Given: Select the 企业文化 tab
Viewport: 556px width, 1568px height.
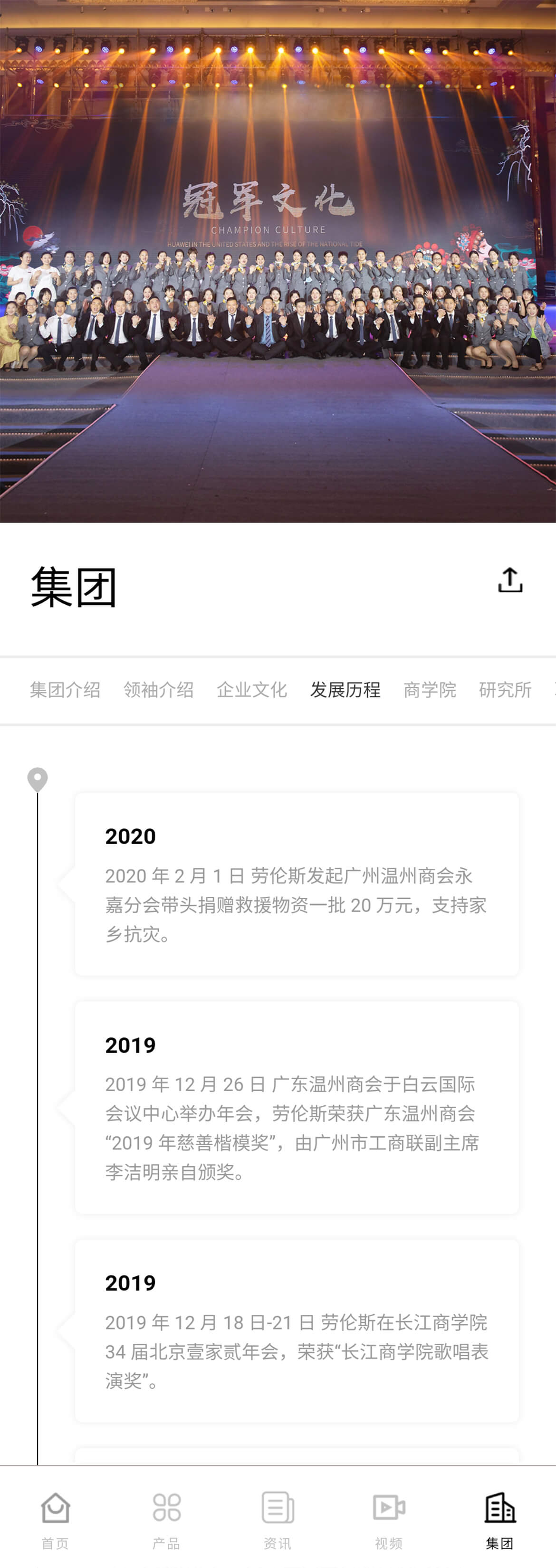Looking at the screenshot, I should point(251,690).
